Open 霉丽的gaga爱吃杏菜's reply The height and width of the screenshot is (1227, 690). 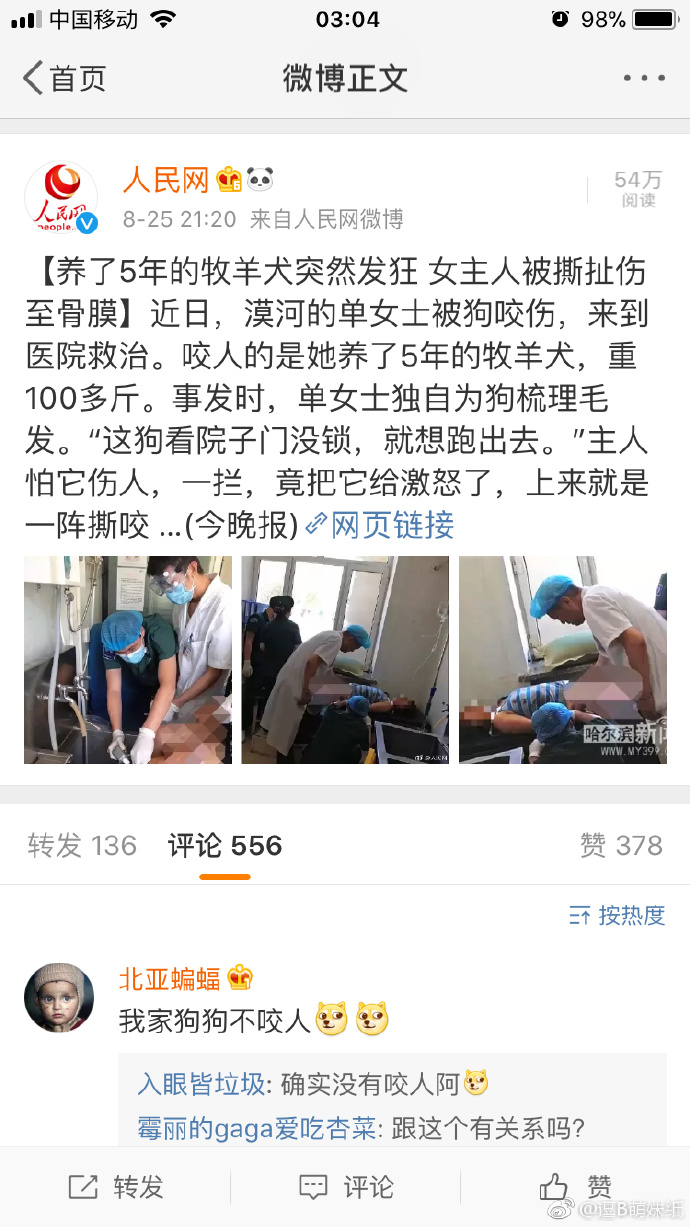(x=360, y=1129)
